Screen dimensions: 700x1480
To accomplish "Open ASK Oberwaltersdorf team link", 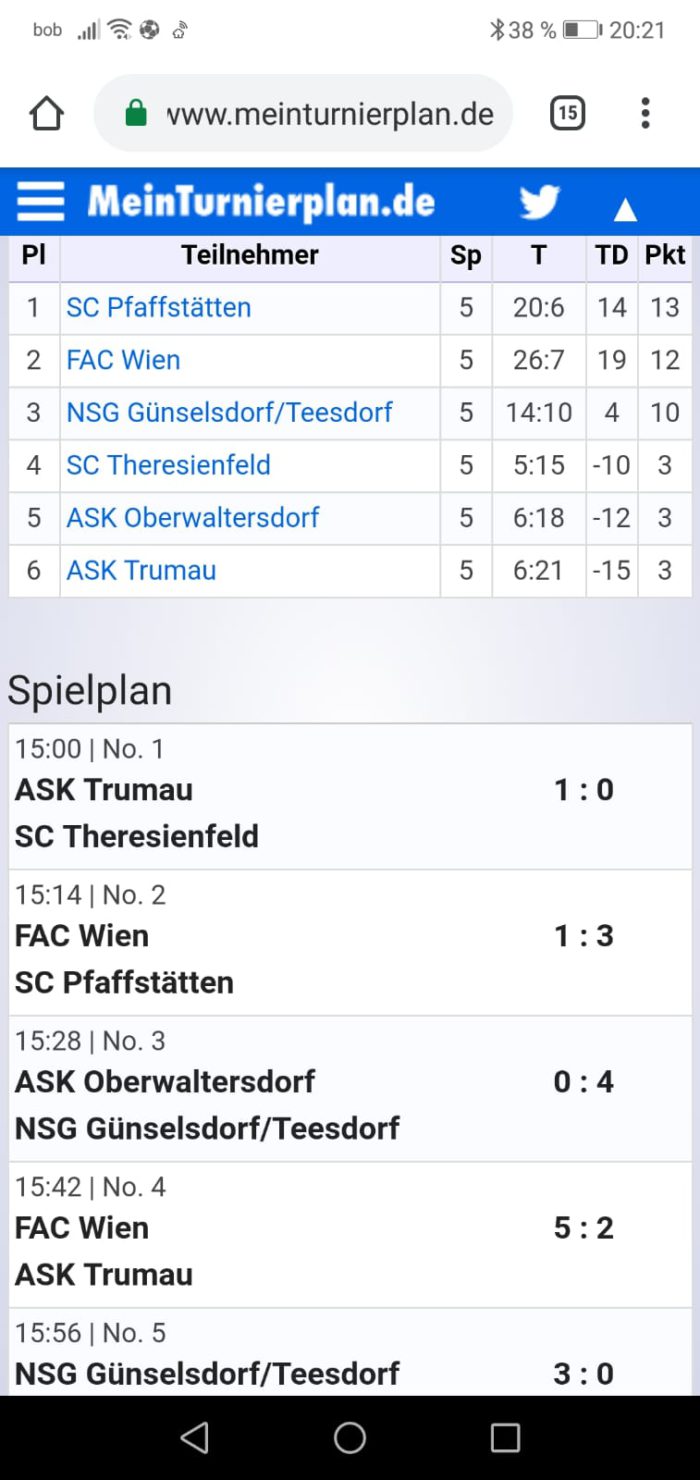I will click(x=193, y=518).
